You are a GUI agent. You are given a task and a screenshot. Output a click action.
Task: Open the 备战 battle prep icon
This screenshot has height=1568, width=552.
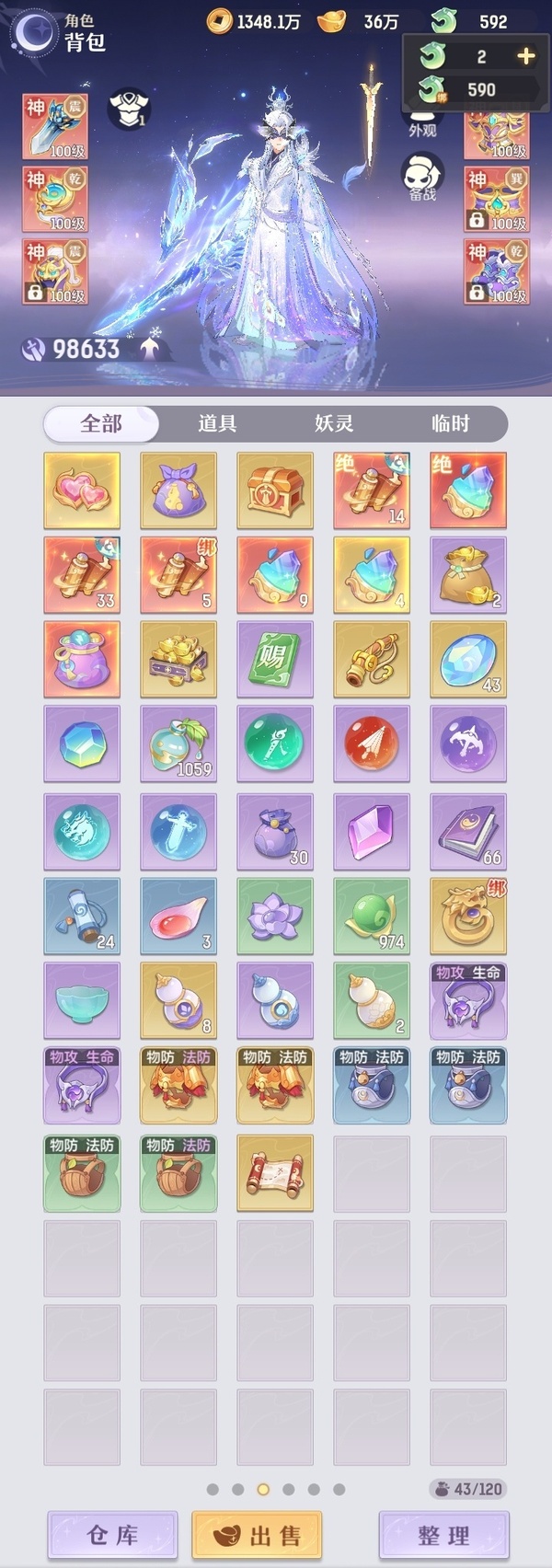tap(422, 177)
